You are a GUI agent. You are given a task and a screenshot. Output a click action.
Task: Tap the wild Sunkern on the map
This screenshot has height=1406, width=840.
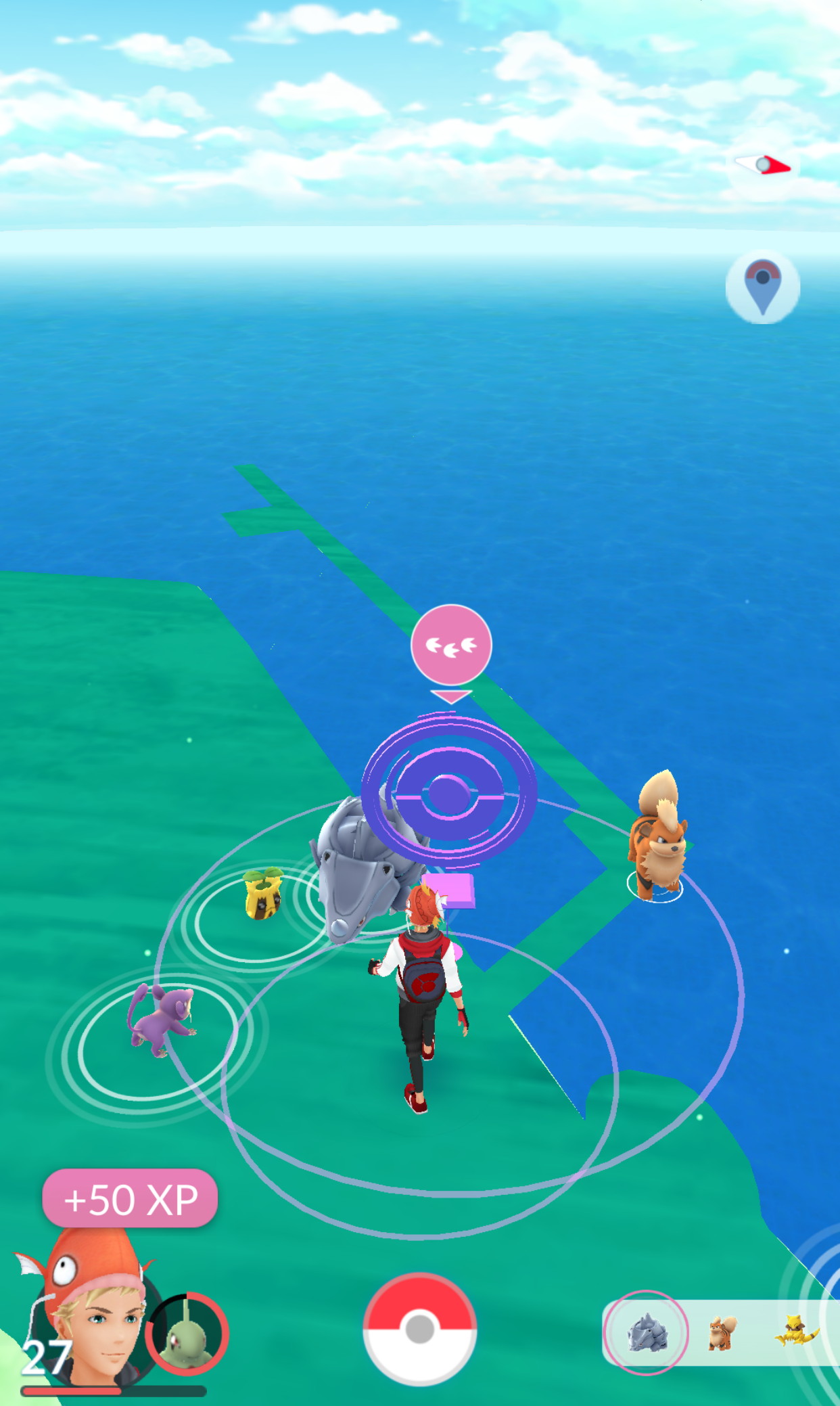(262, 894)
